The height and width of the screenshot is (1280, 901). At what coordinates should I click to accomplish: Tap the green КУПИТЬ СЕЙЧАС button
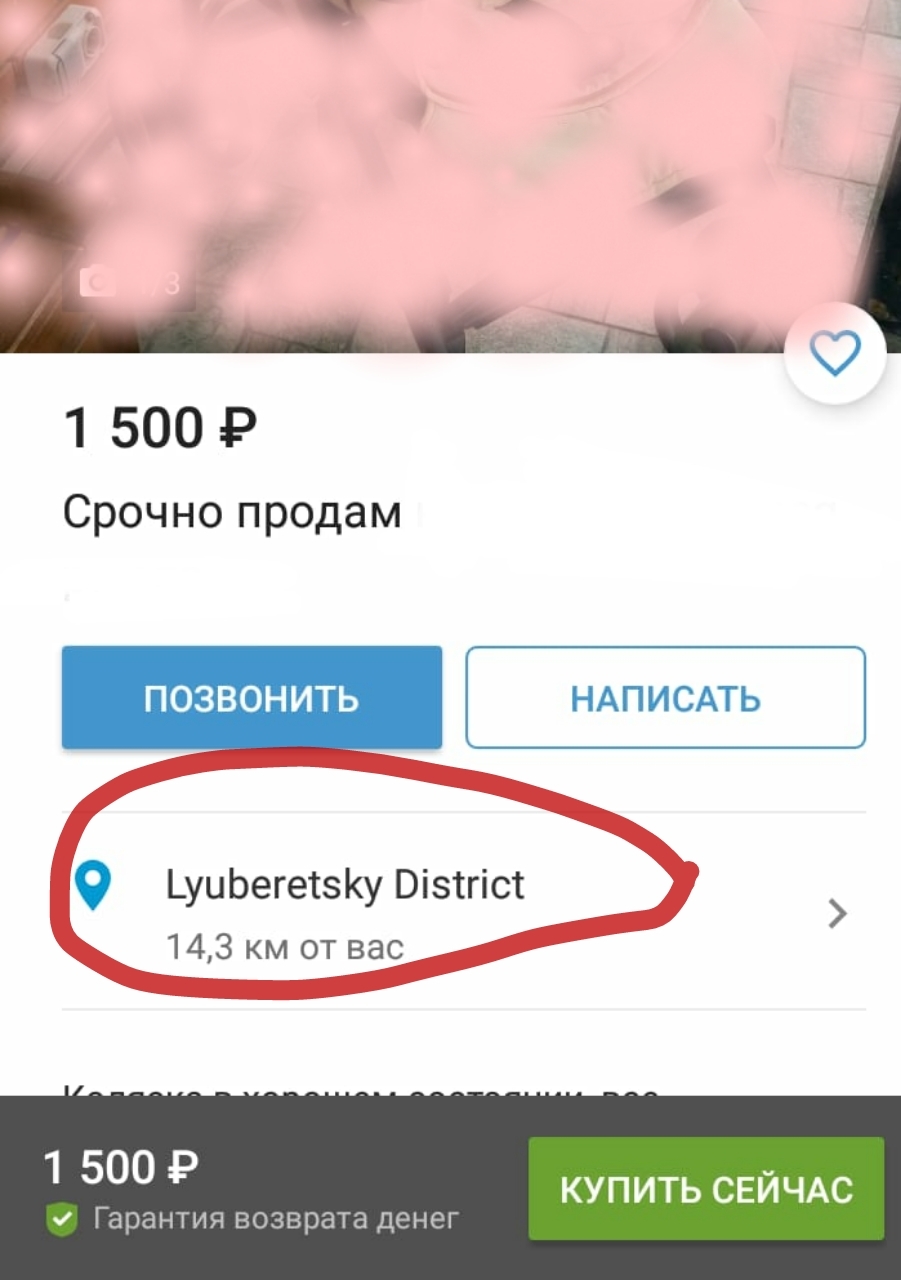coord(706,1189)
